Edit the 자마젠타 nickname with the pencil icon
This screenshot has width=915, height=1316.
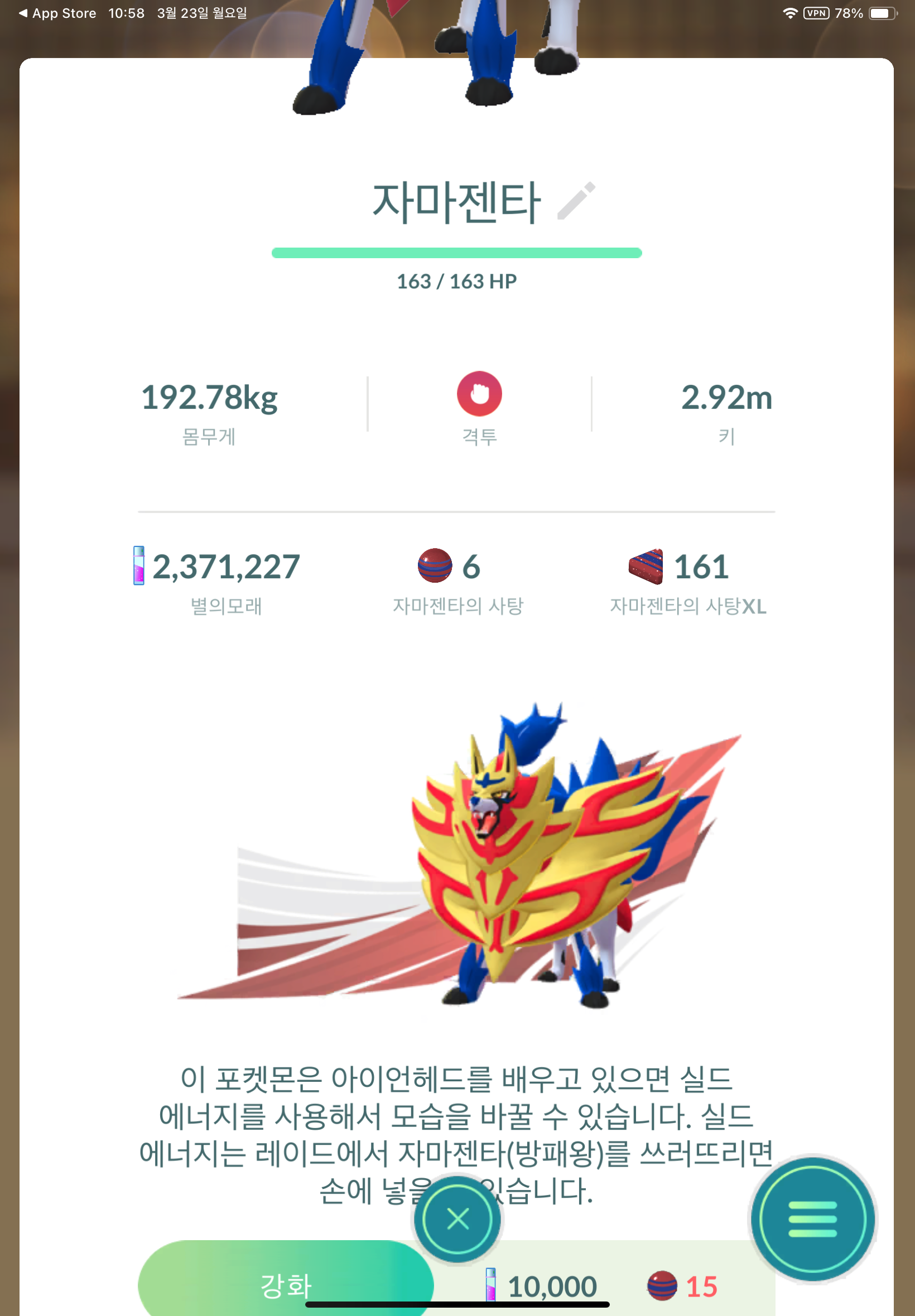point(576,201)
